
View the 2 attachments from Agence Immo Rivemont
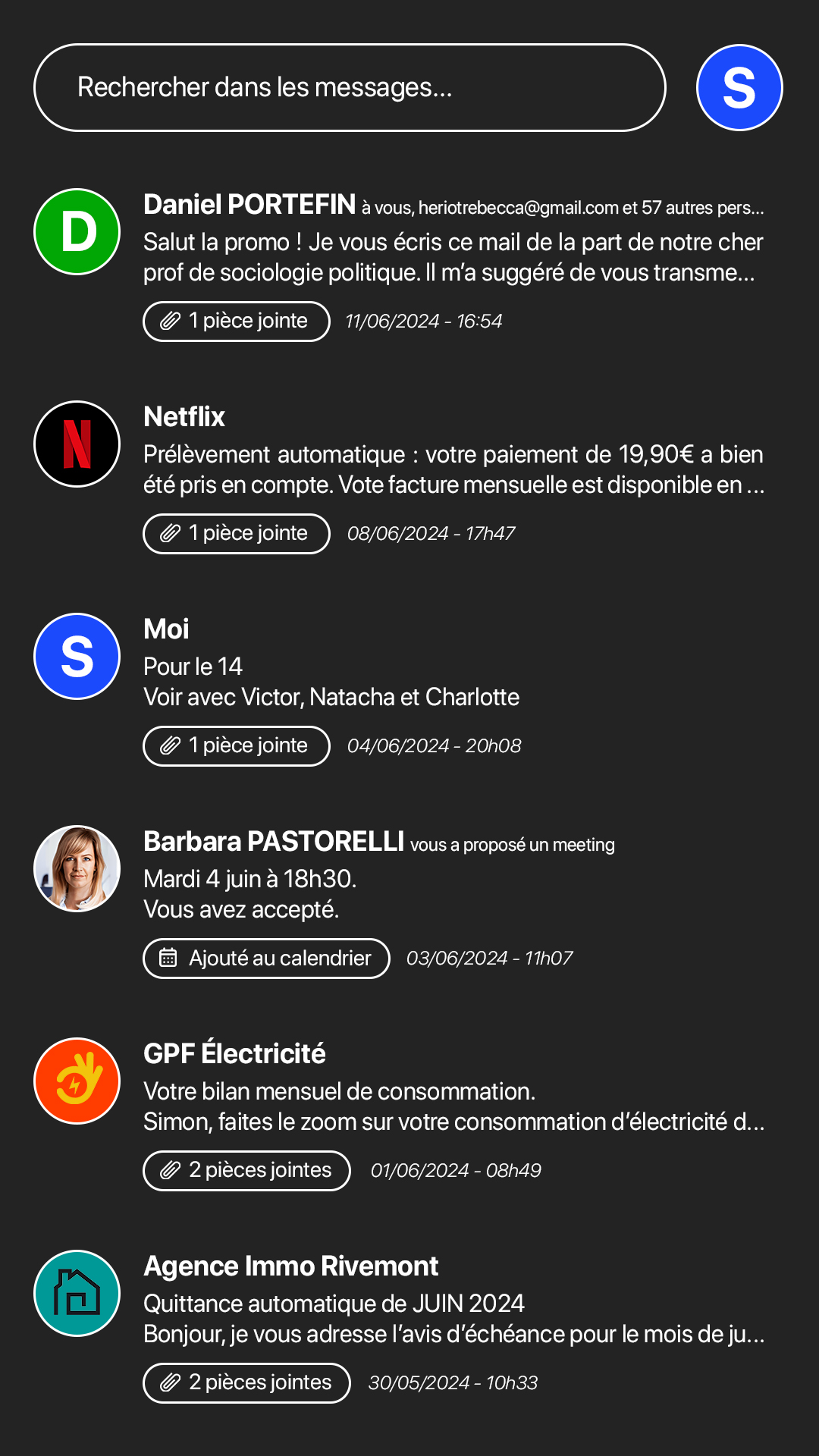click(246, 1383)
